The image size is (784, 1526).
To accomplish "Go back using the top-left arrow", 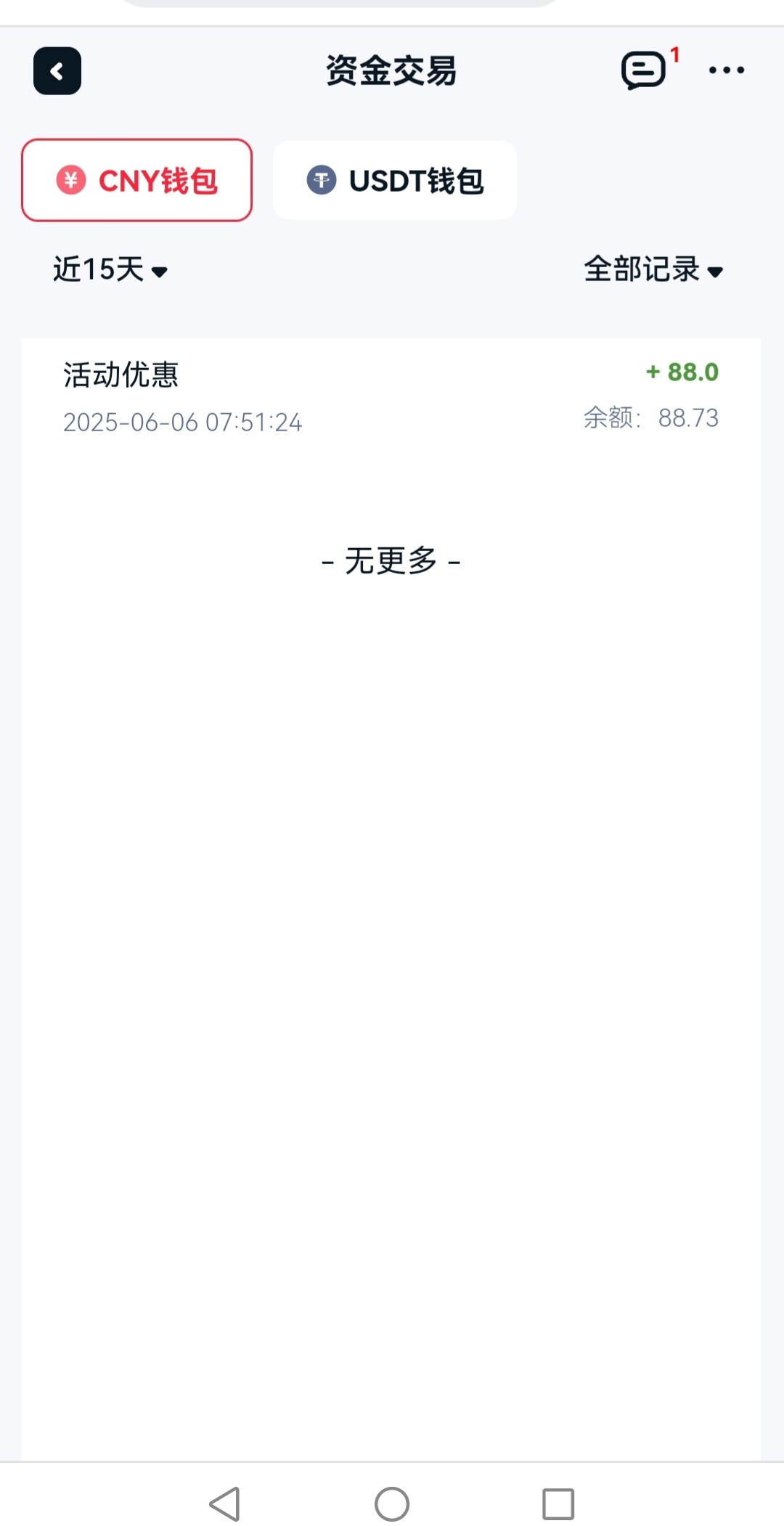I will coord(57,71).
